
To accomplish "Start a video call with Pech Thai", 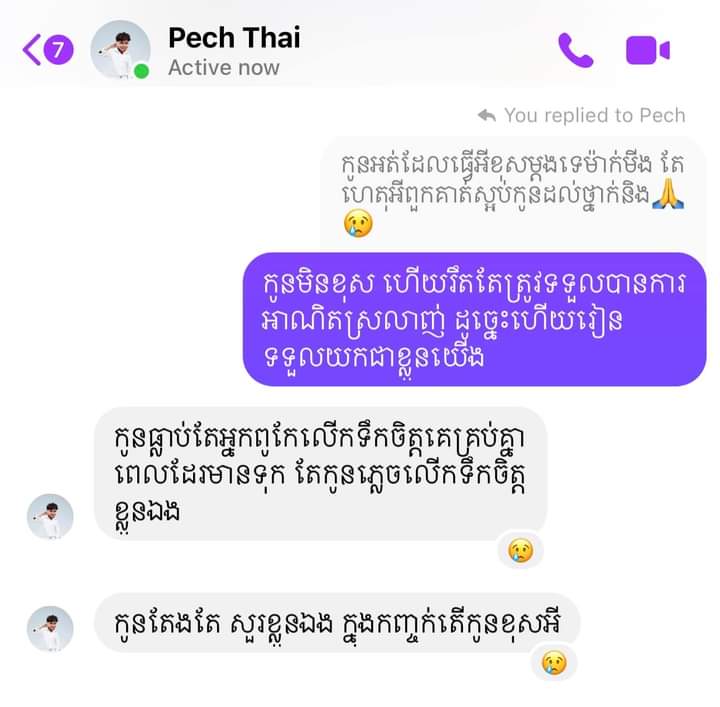I will point(647,50).
